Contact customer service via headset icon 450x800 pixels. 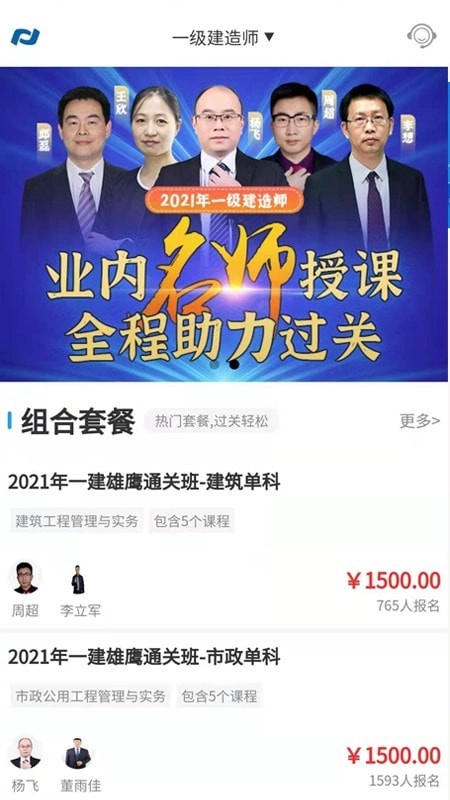421,37
